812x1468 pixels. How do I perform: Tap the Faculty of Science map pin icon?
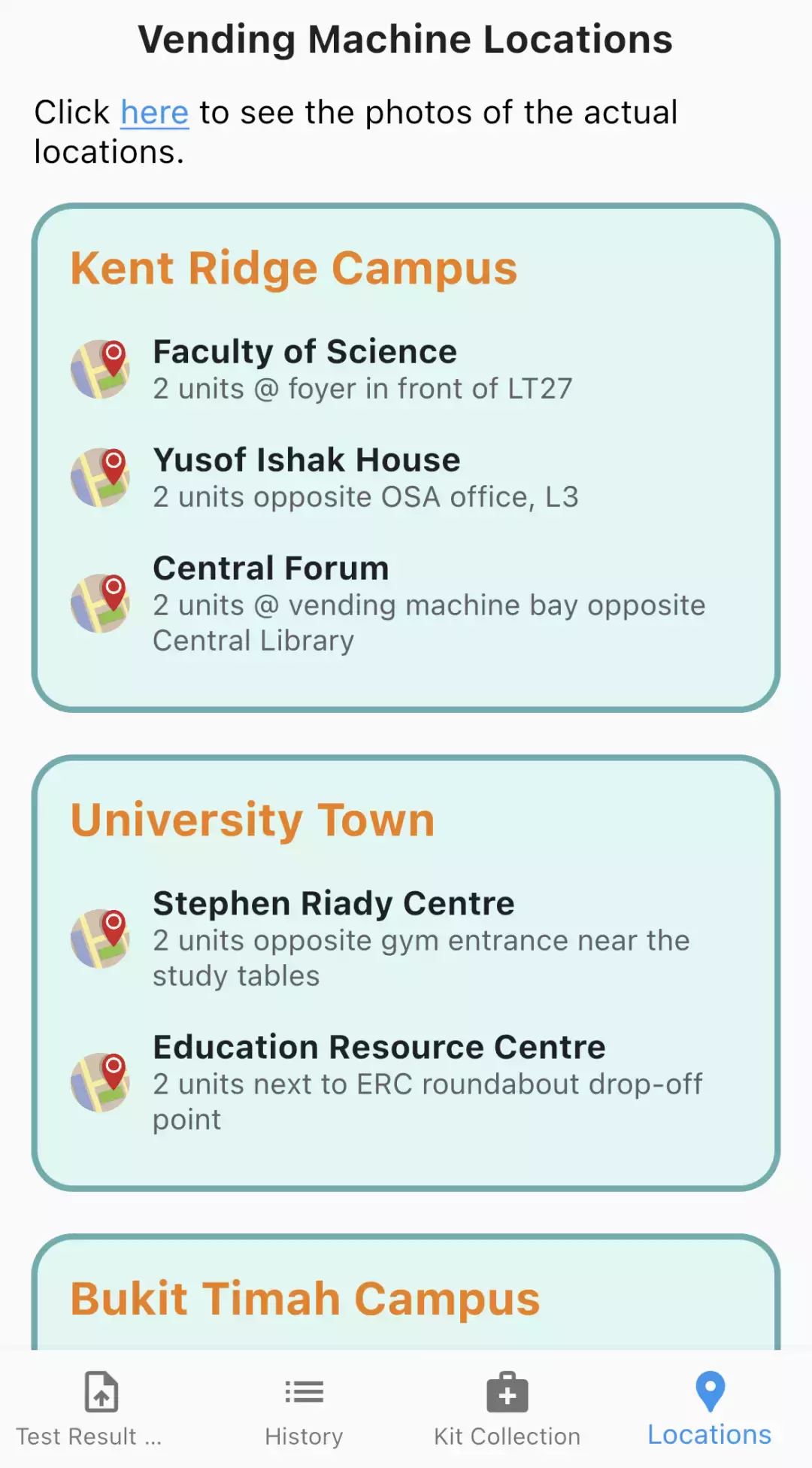(x=100, y=367)
